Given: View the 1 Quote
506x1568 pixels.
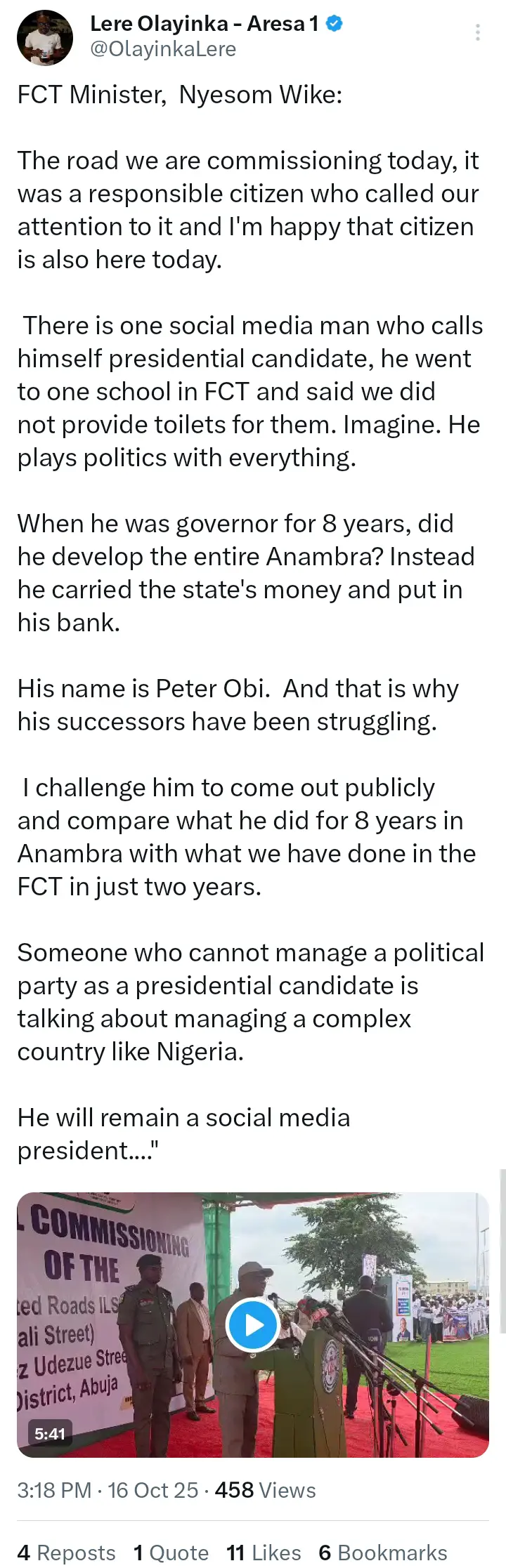Looking at the screenshot, I should click(x=171, y=1552).
